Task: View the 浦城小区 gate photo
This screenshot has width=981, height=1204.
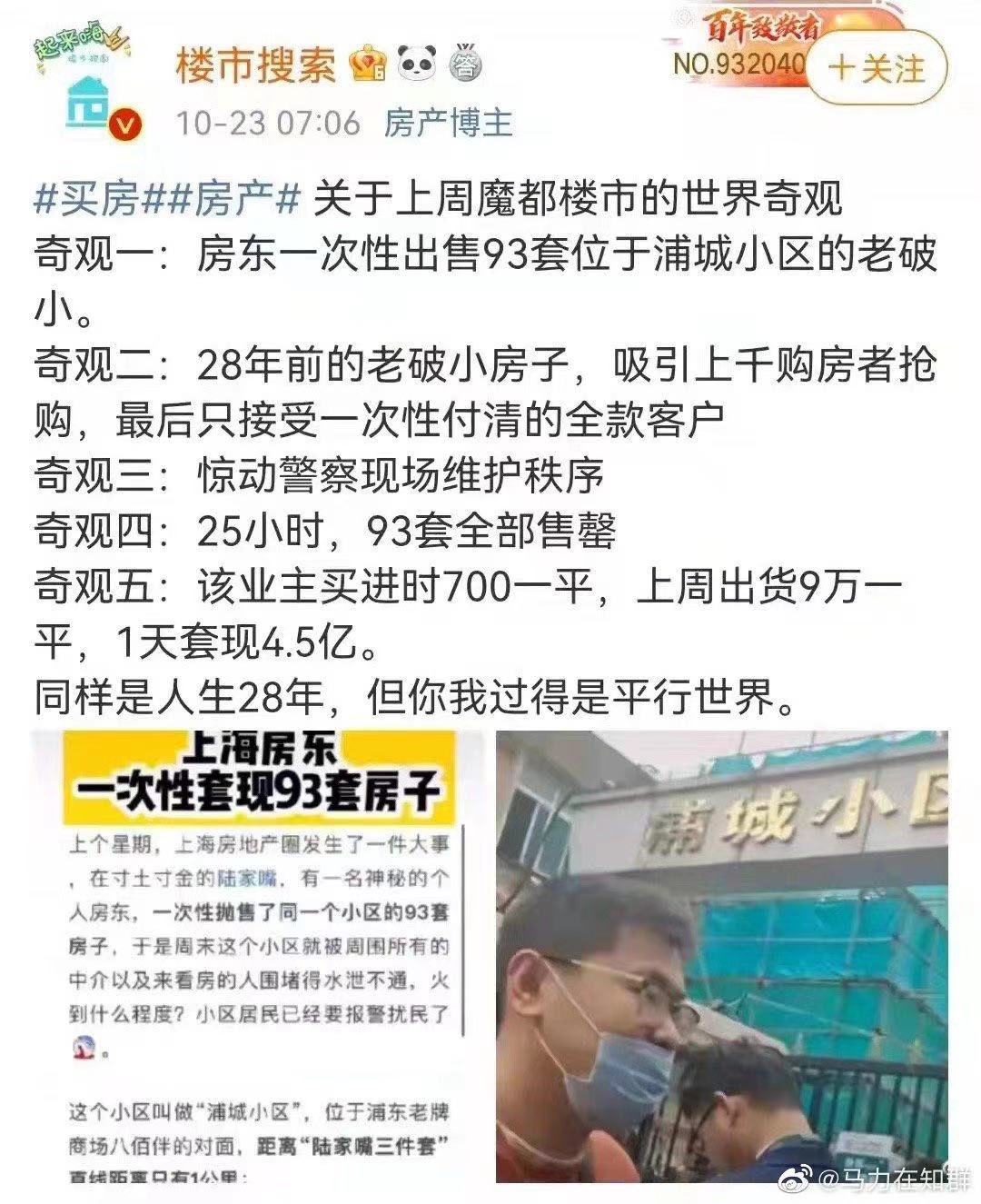Action: click(722, 954)
